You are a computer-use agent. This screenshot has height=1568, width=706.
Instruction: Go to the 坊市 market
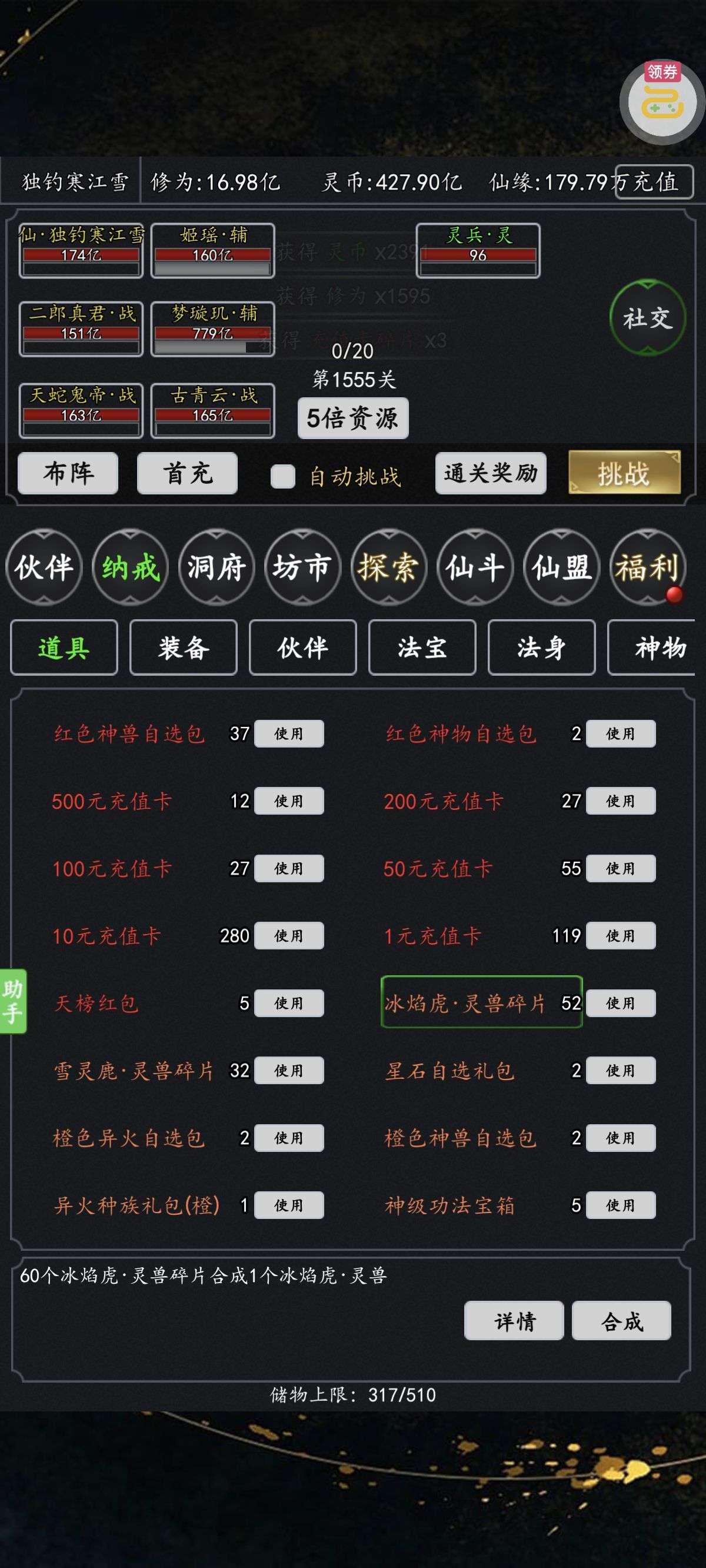(x=302, y=567)
